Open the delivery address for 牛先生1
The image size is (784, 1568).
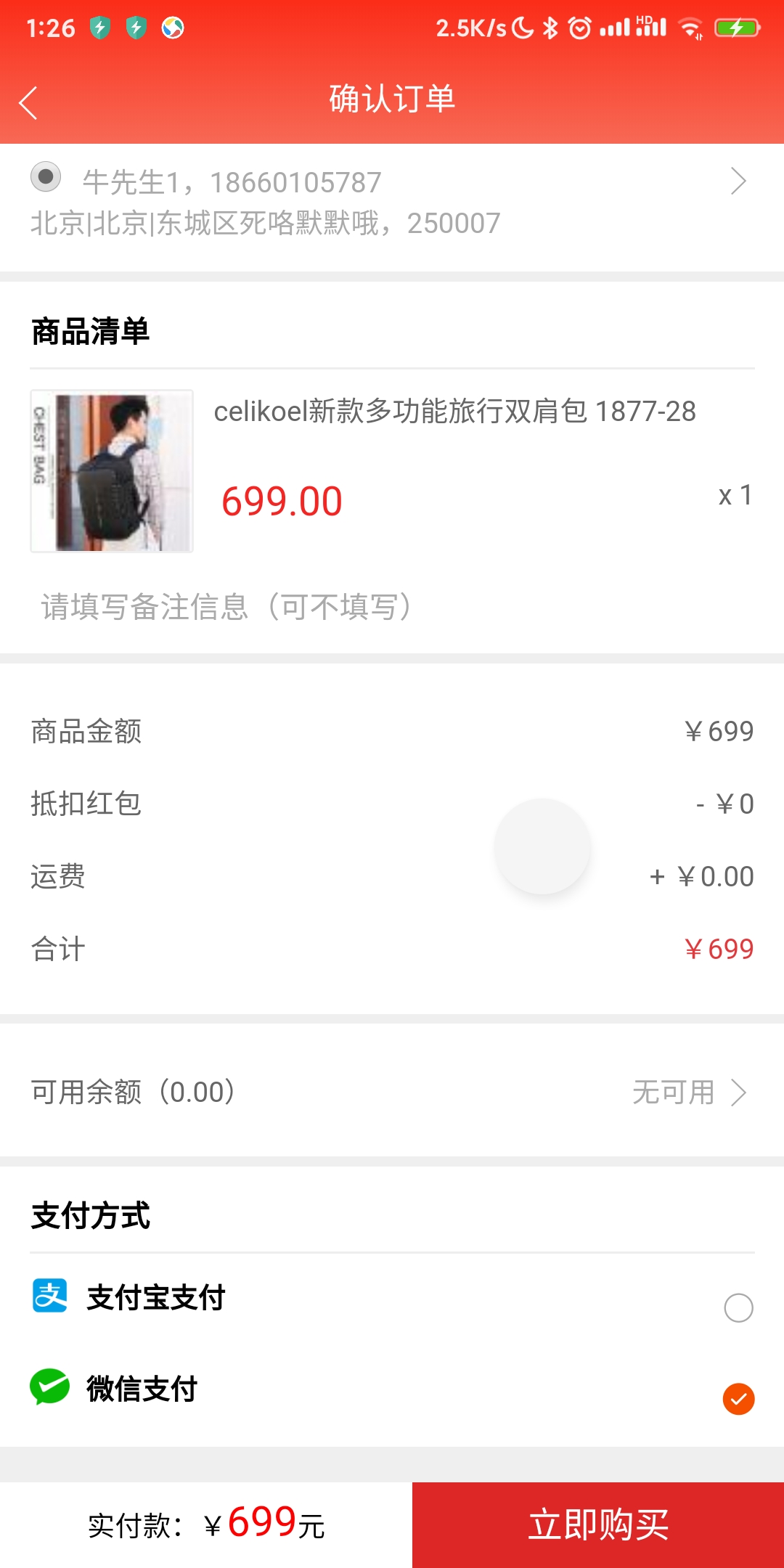392,202
